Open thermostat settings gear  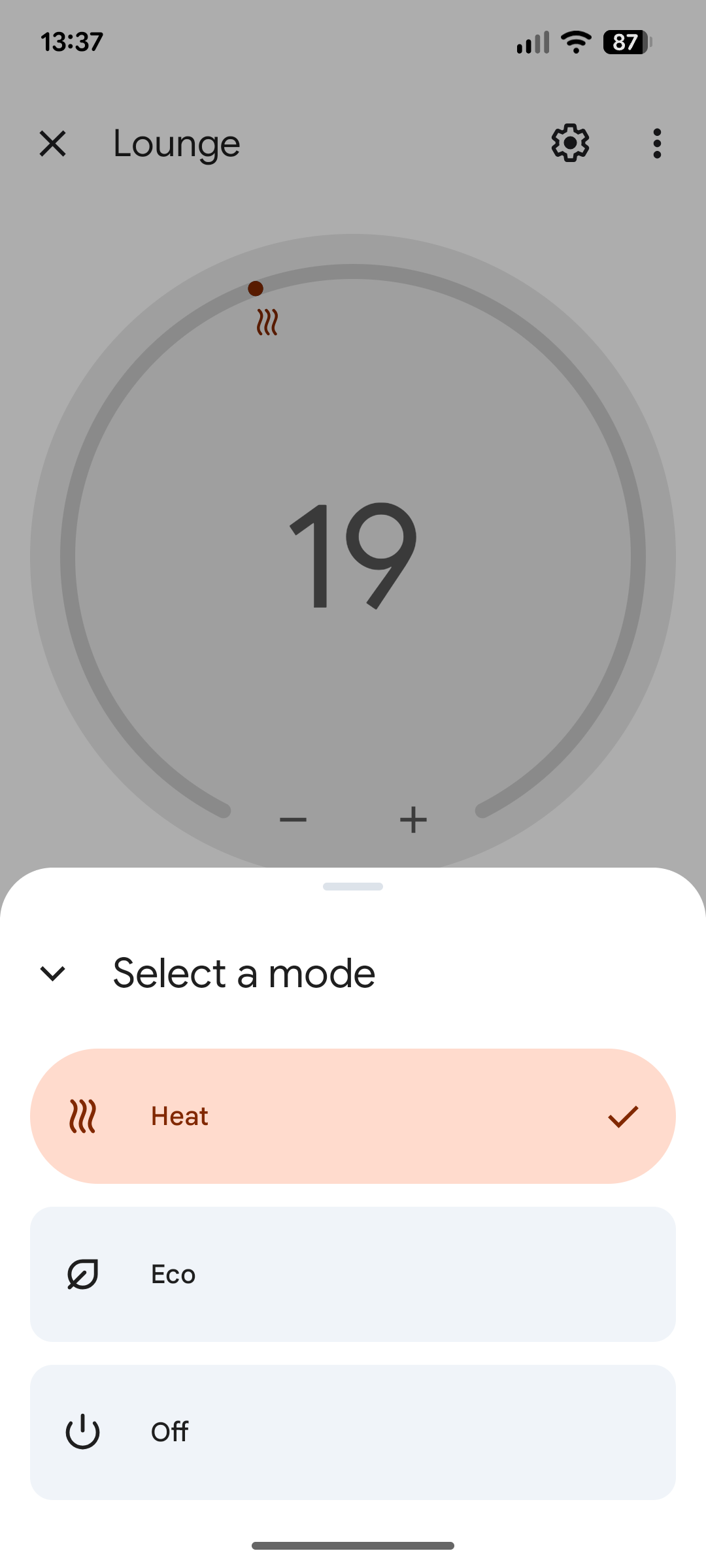(570, 143)
